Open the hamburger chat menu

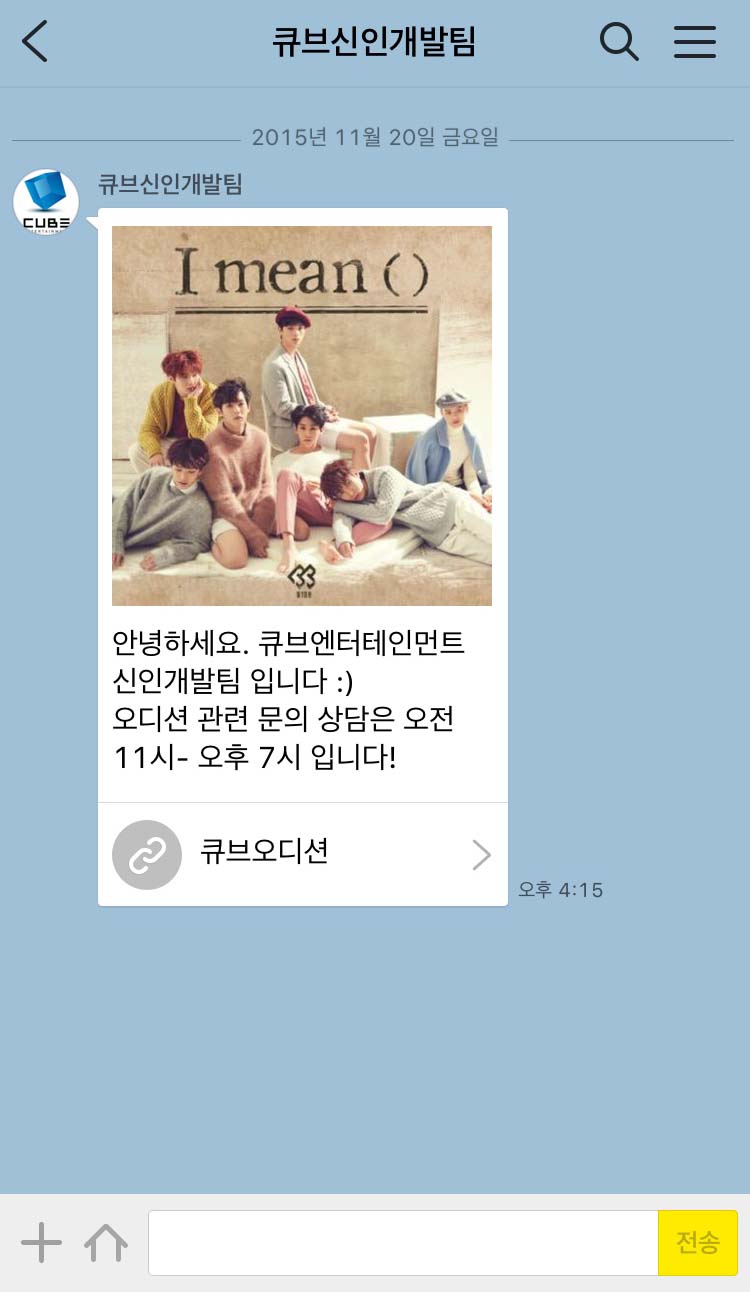click(694, 42)
